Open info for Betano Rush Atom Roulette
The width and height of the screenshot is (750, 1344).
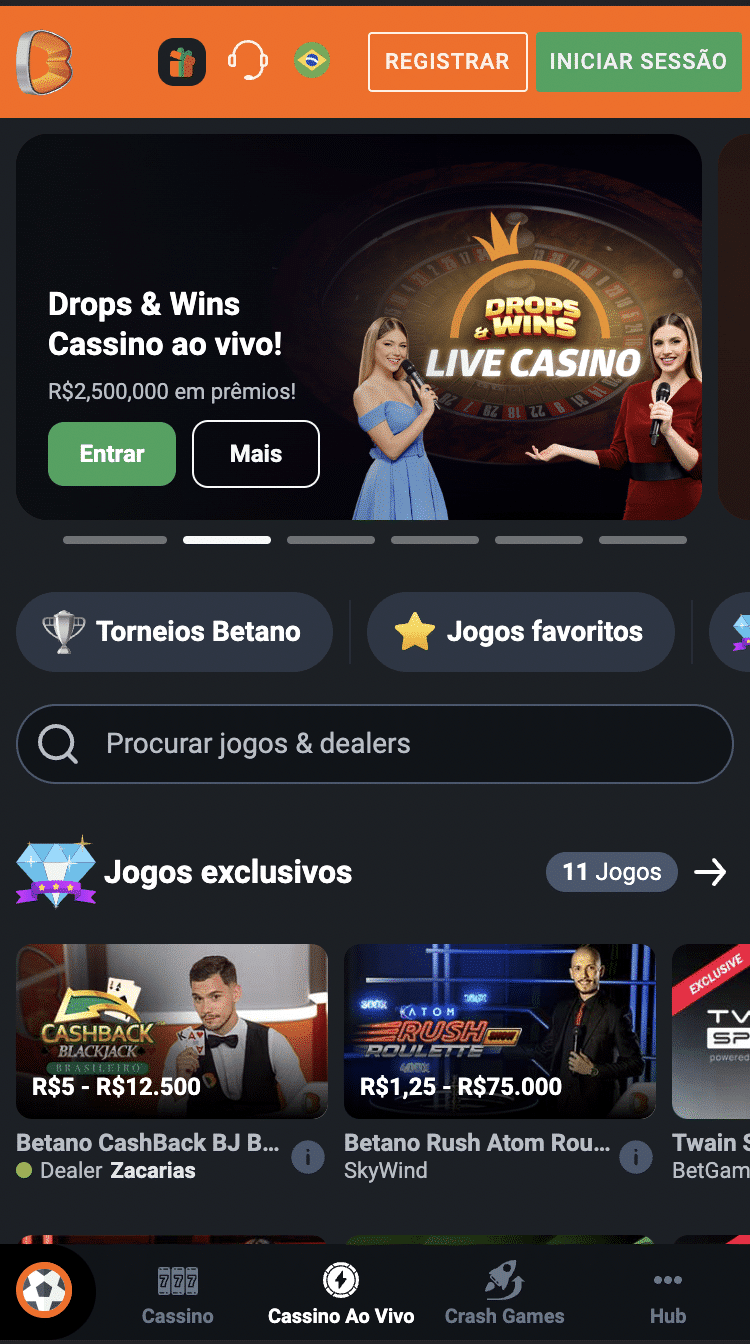(636, 1156)
